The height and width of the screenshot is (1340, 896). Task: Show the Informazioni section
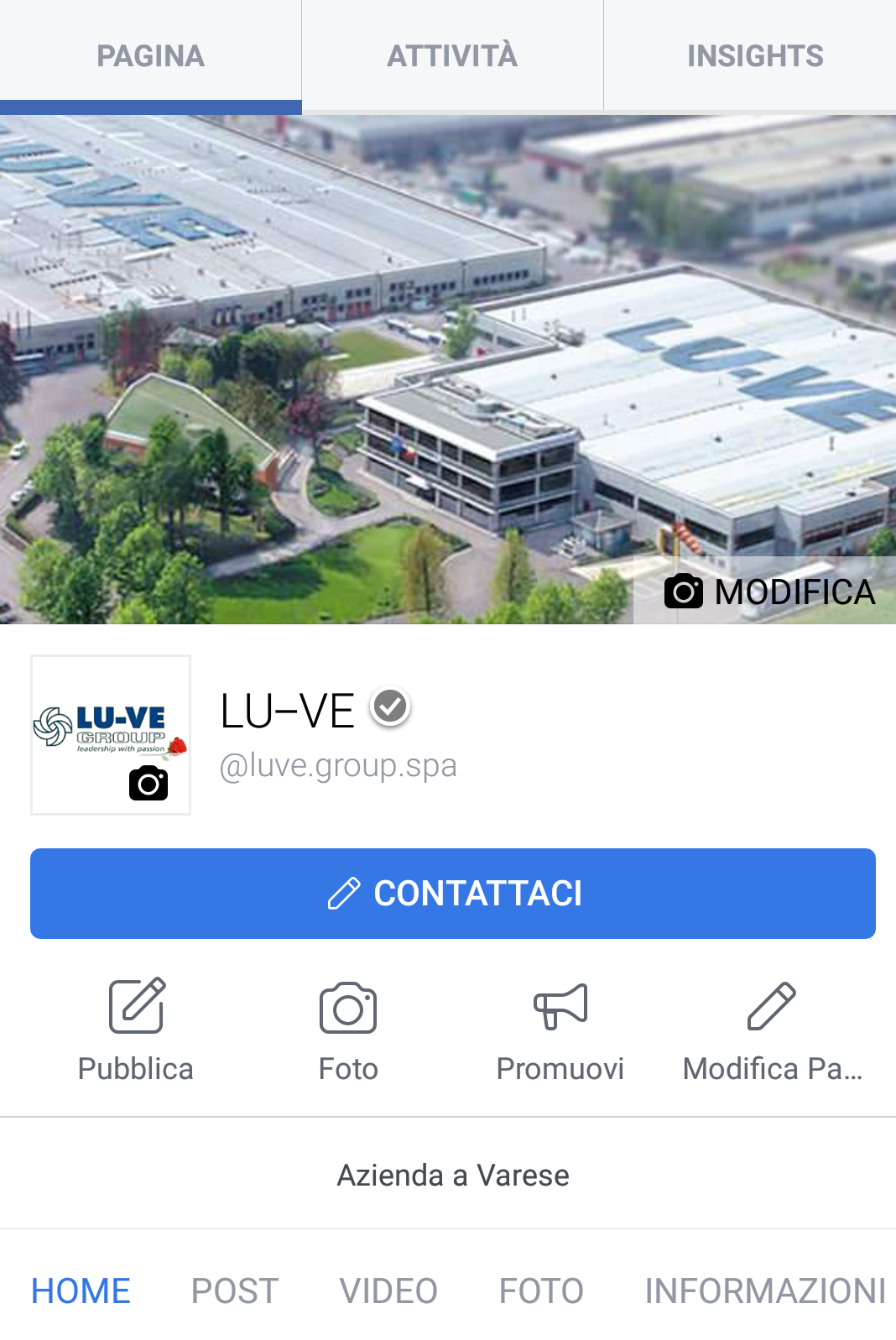coord(764,1290)
